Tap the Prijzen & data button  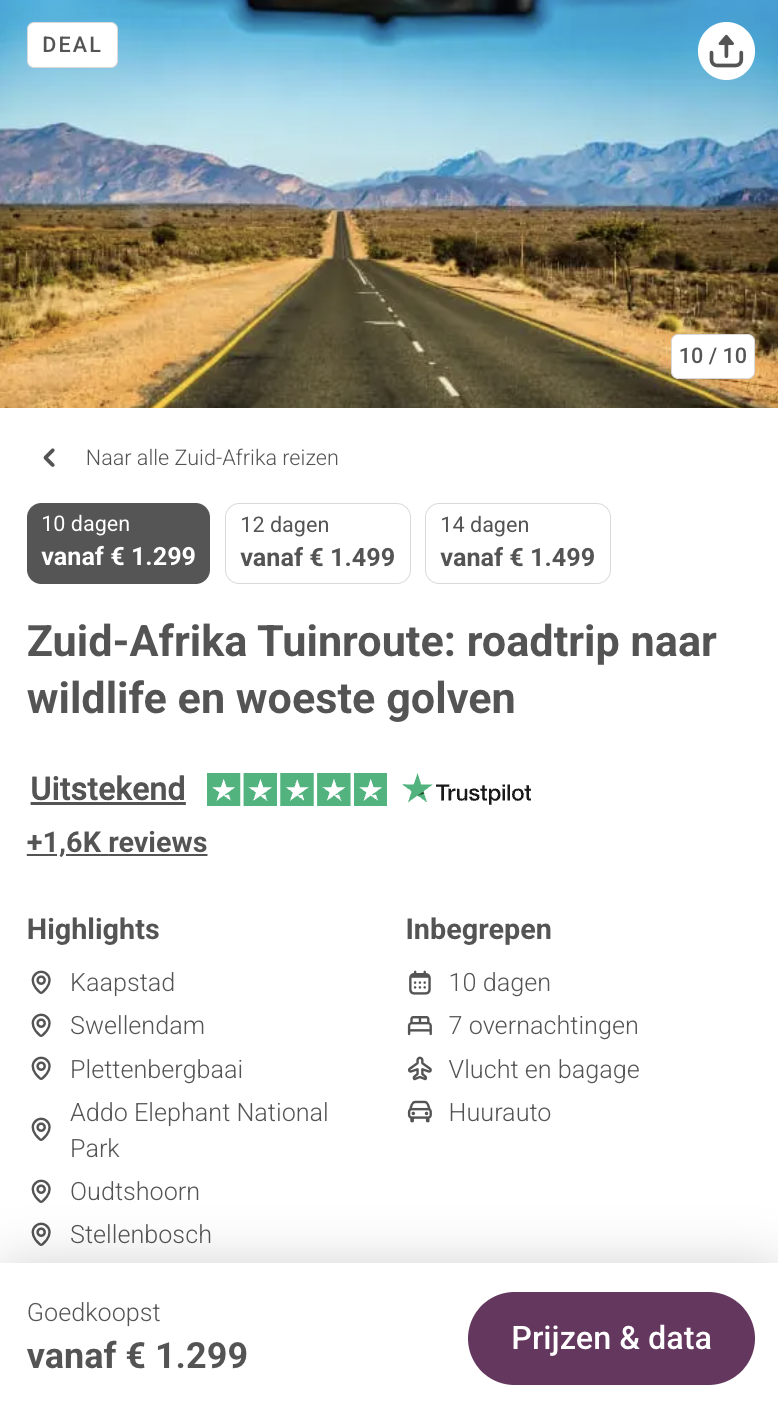click(x=611, y=1338)
